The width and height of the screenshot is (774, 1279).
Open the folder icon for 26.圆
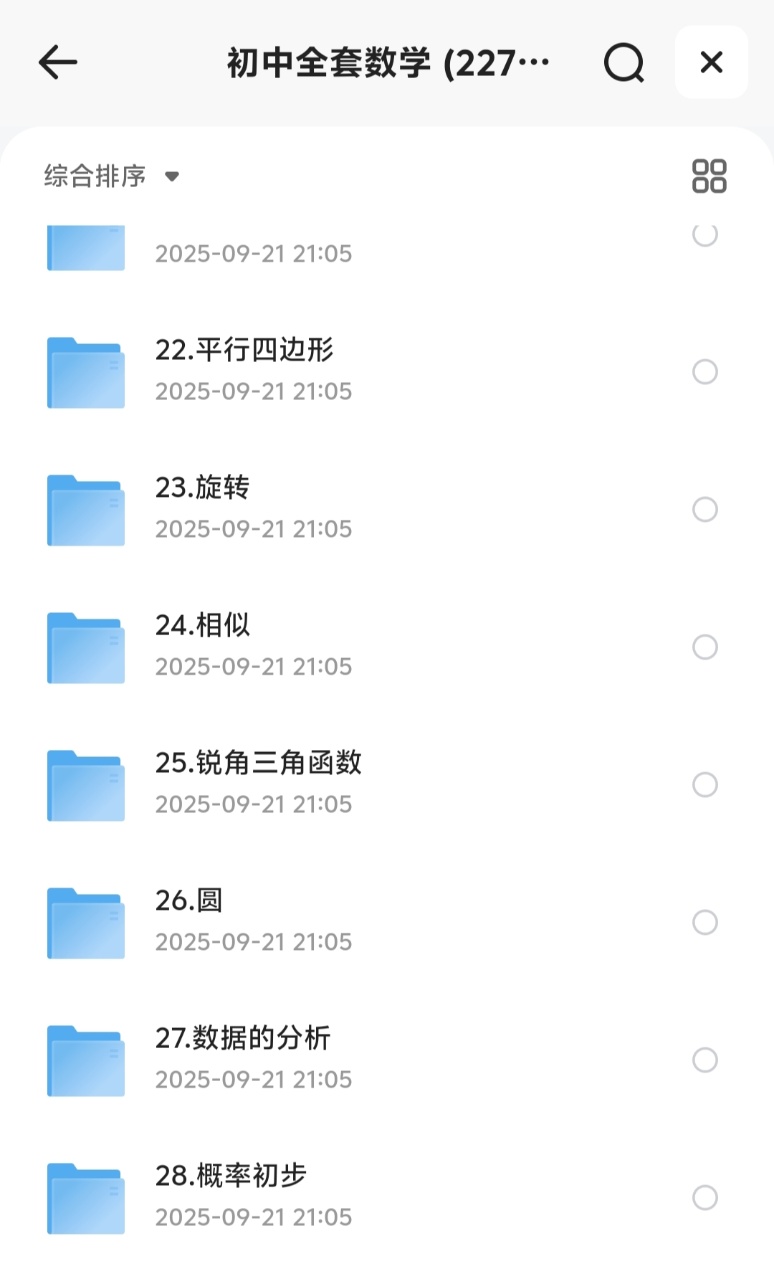pos(85,922)
